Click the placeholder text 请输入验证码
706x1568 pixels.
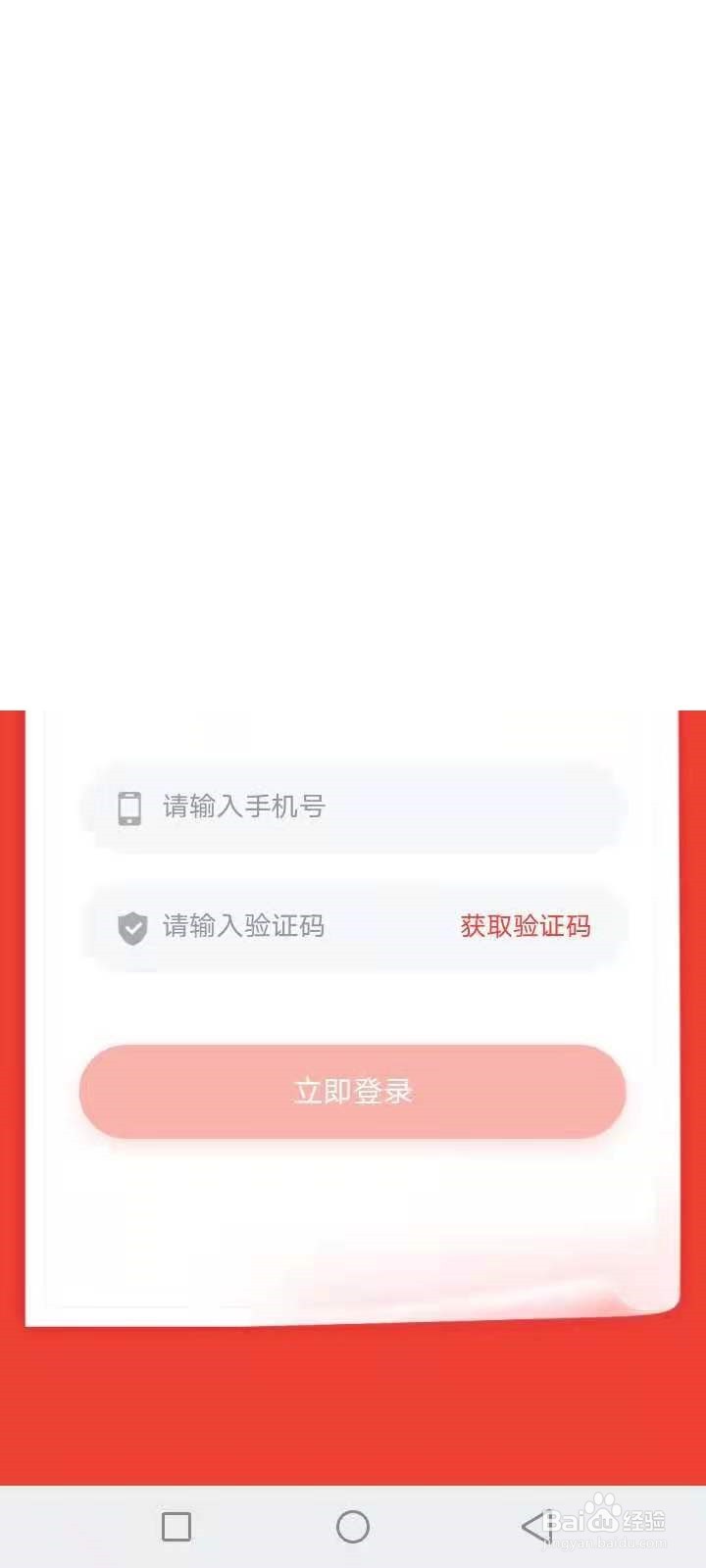245,926
